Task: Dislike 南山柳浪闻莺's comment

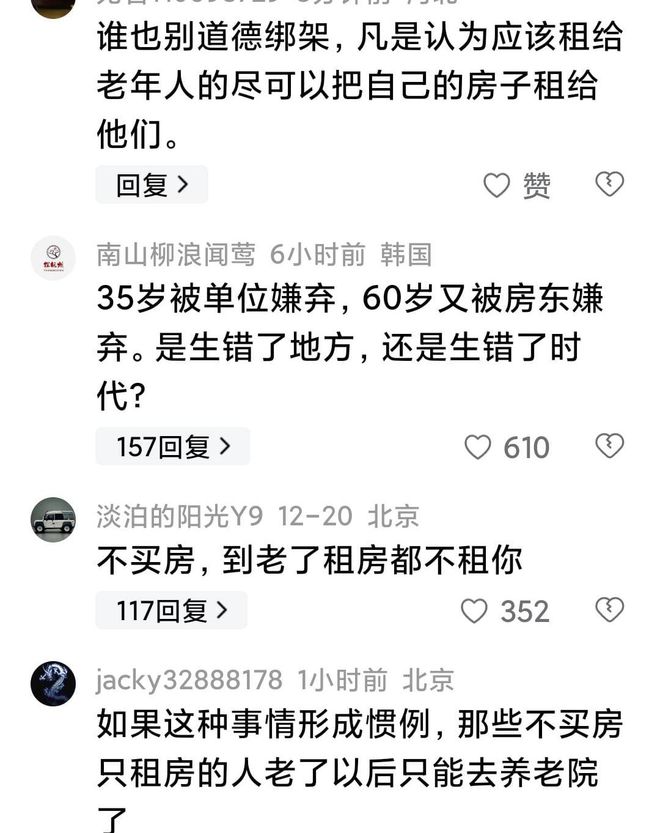Action: [609, 445]
